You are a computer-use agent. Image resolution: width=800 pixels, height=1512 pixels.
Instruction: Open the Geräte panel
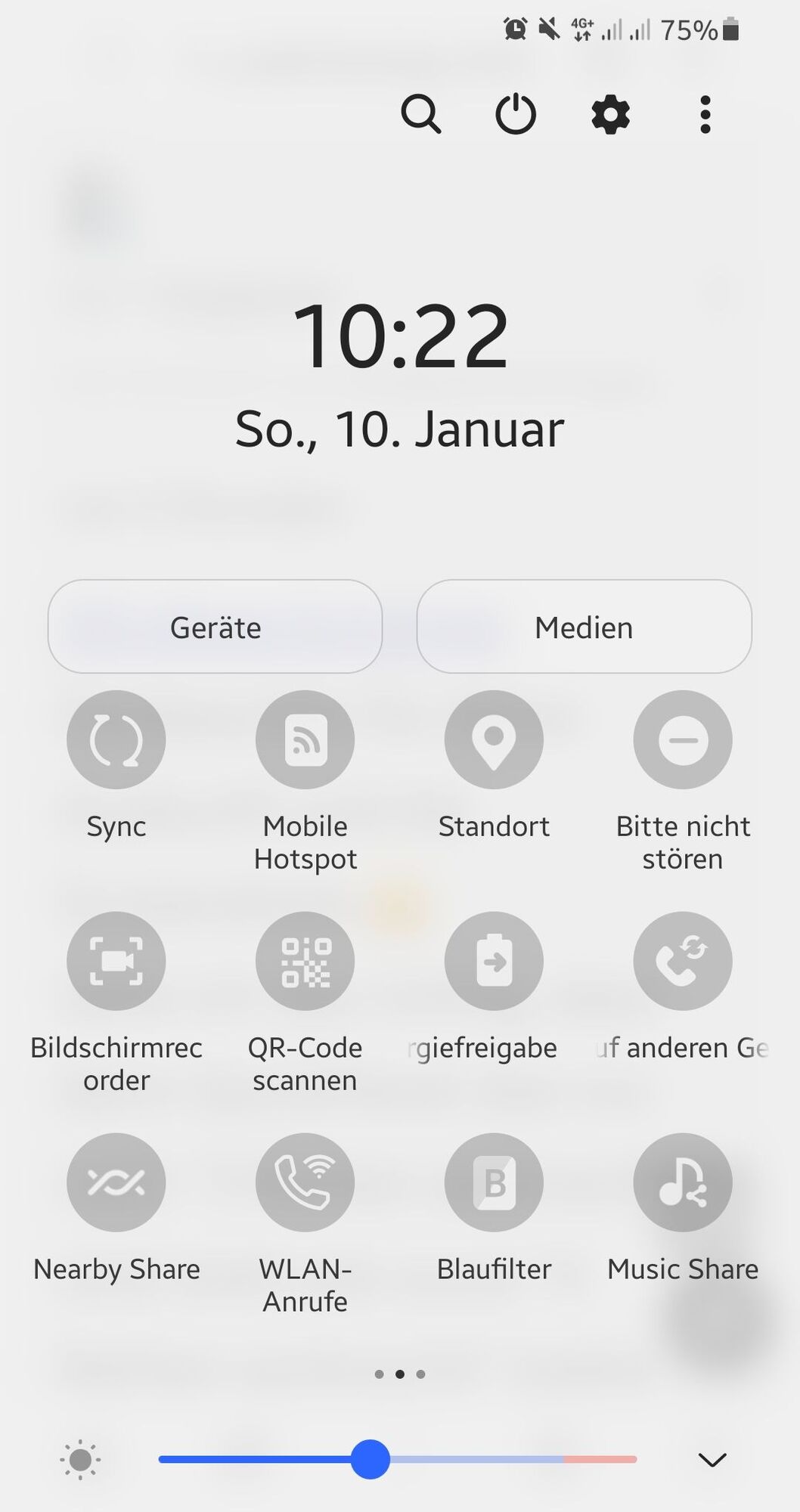coord(216,627)
